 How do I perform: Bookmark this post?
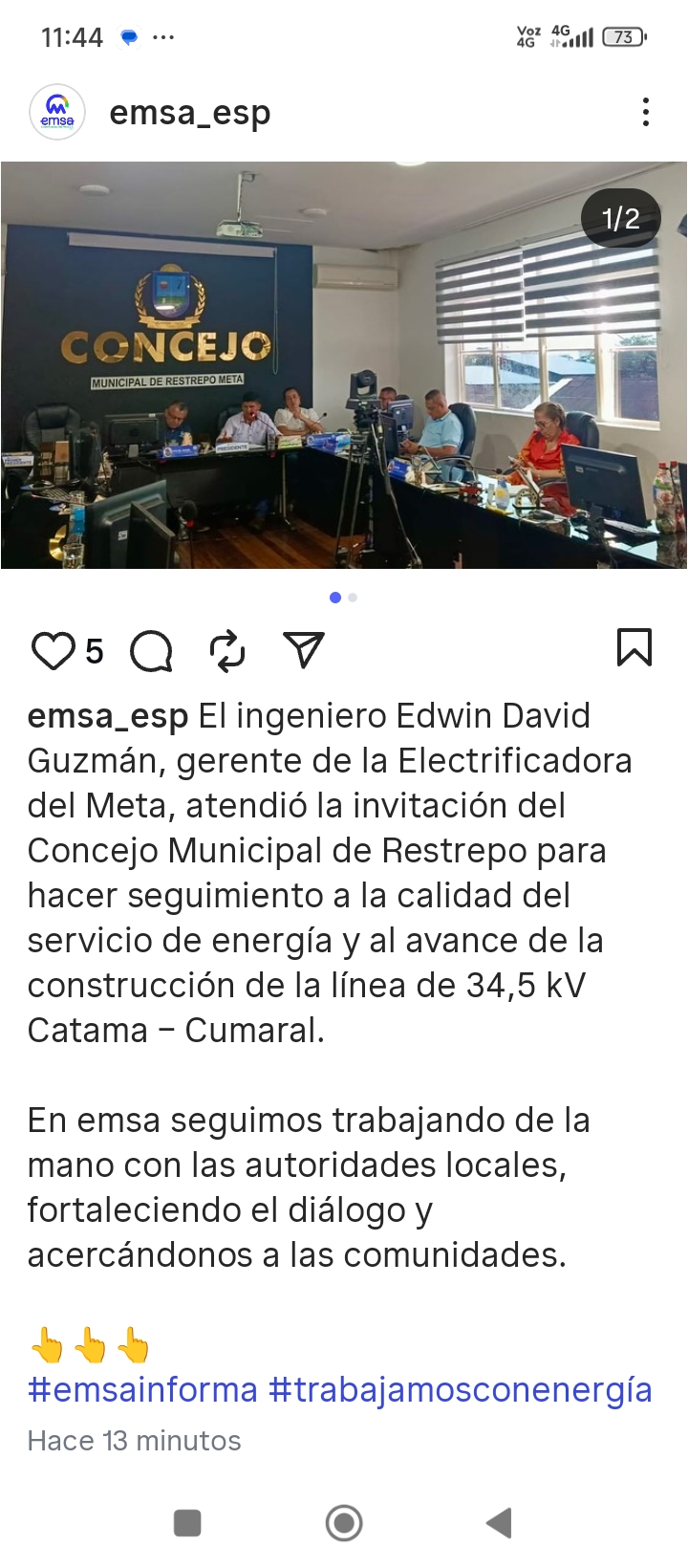(634, 647)
